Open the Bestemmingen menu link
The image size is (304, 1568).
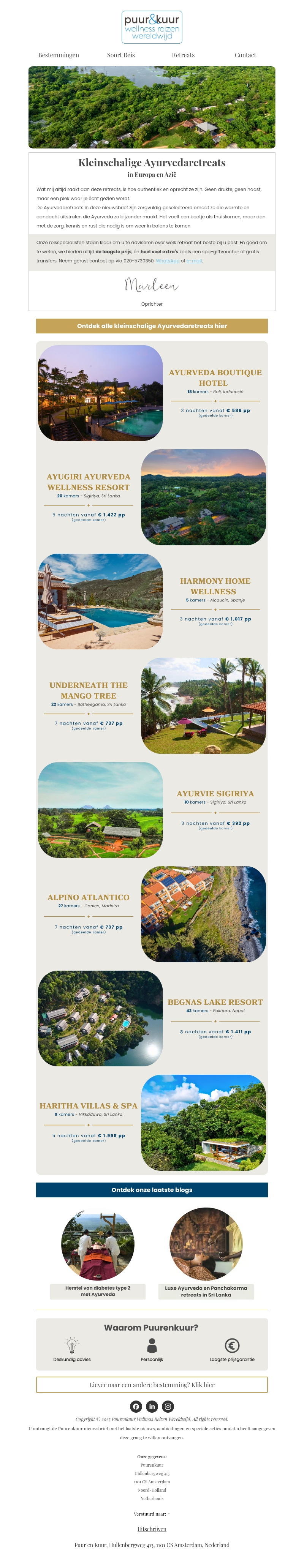(59, 55)
